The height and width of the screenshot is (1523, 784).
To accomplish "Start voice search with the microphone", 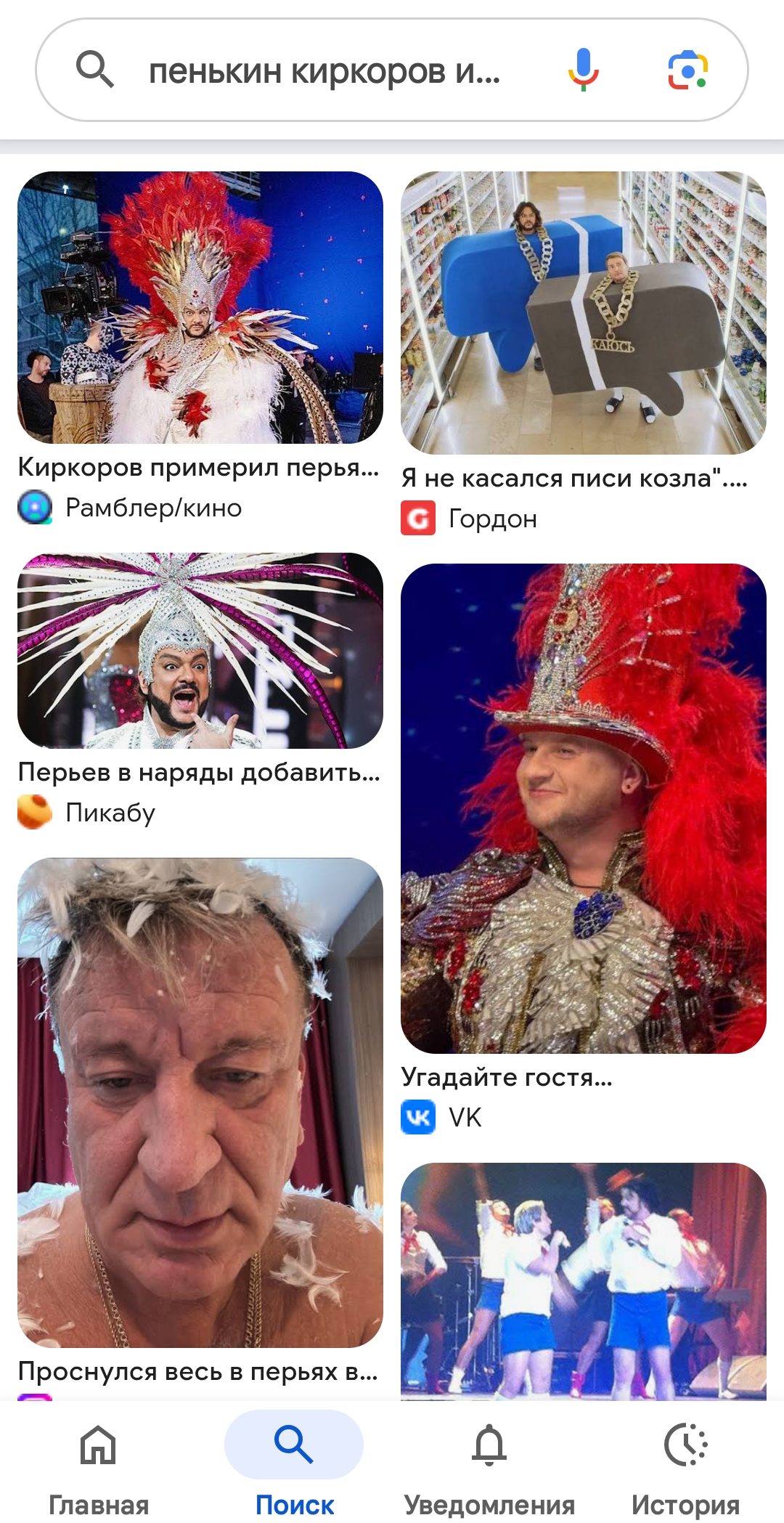I will click(583, 70).
